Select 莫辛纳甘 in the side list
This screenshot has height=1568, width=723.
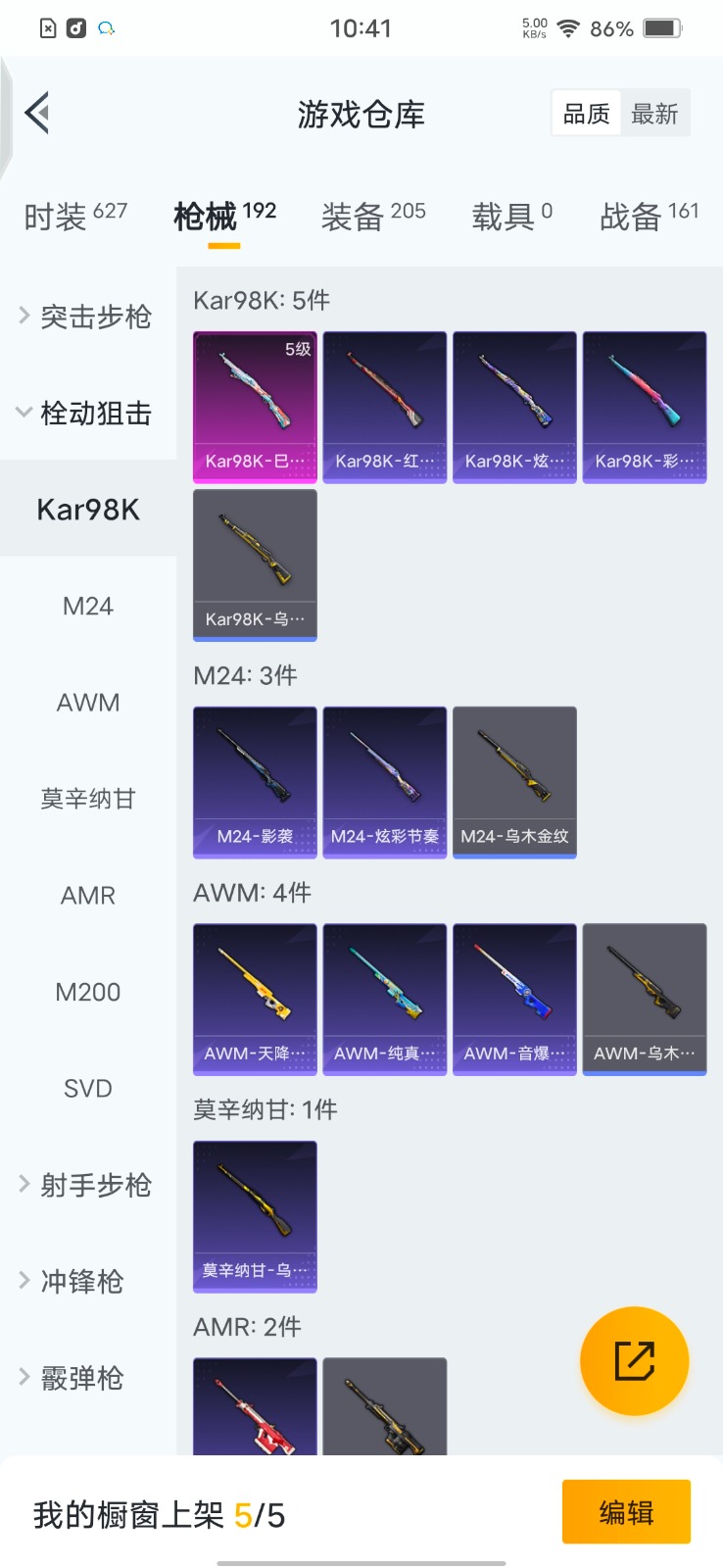click(88, 799)
